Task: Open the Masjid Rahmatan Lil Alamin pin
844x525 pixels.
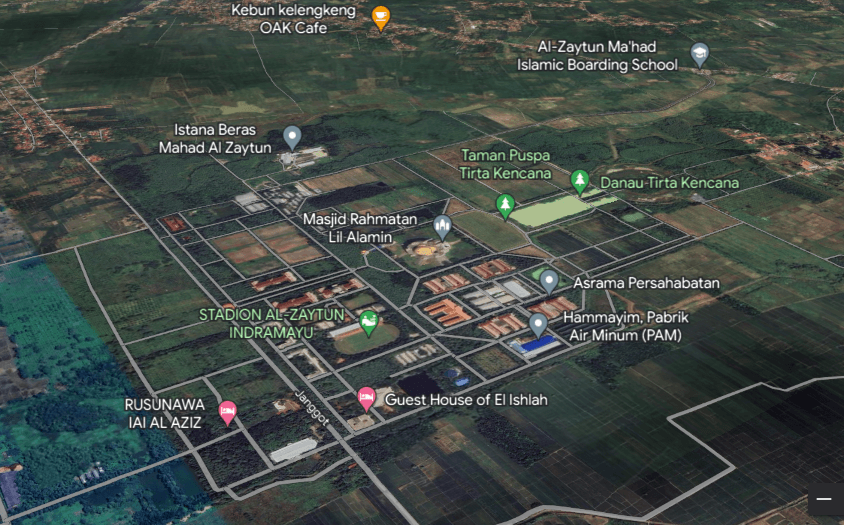Action: (443, 226)
